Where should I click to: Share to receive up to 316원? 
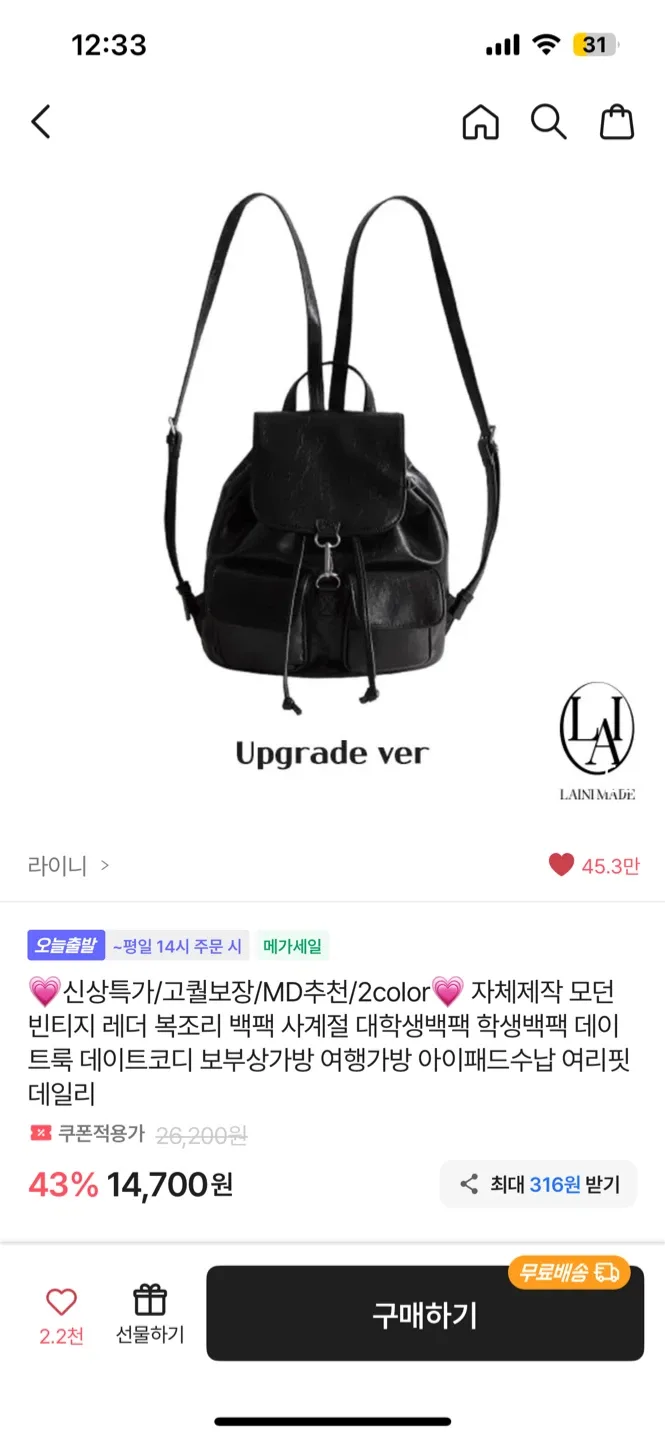(x=538, y=1185)
